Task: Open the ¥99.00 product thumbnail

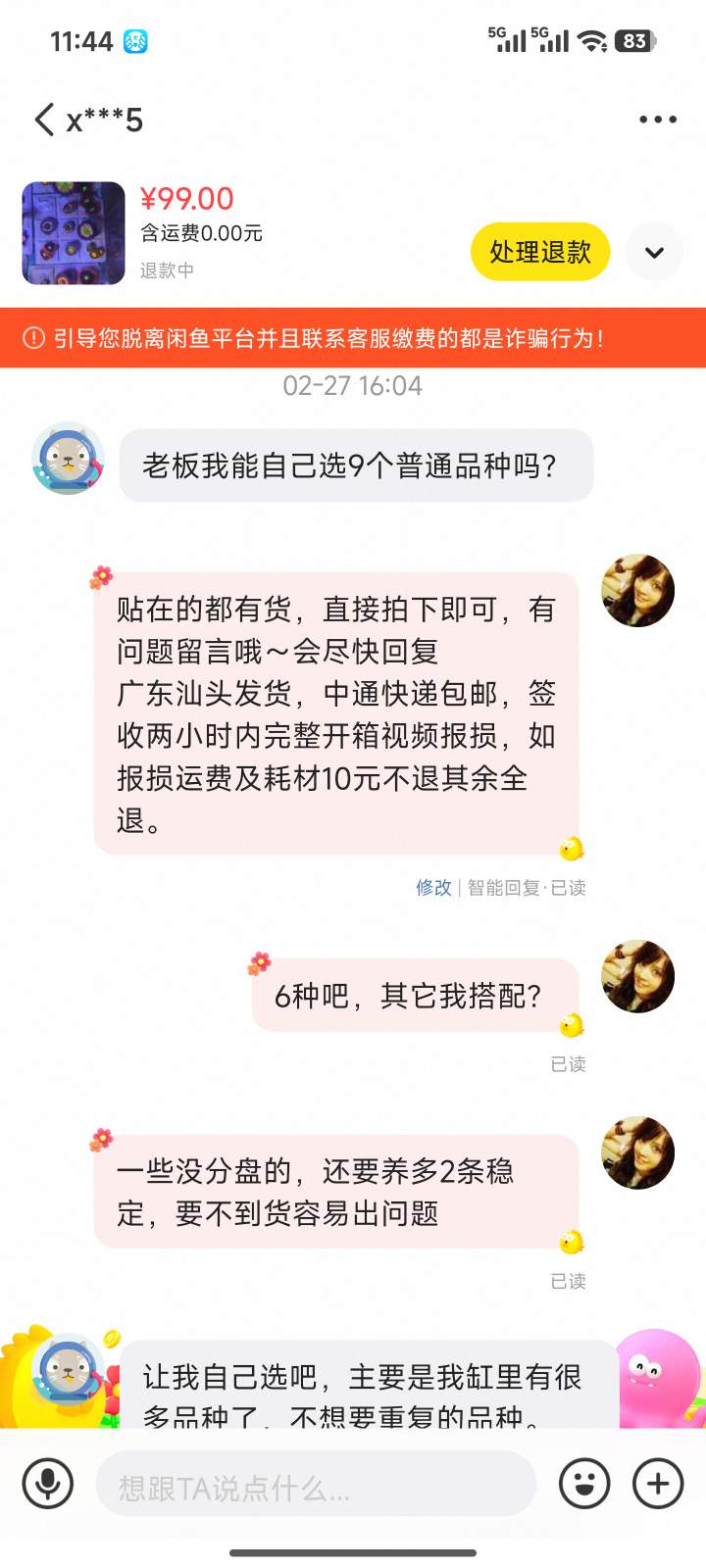Action: 74,233
